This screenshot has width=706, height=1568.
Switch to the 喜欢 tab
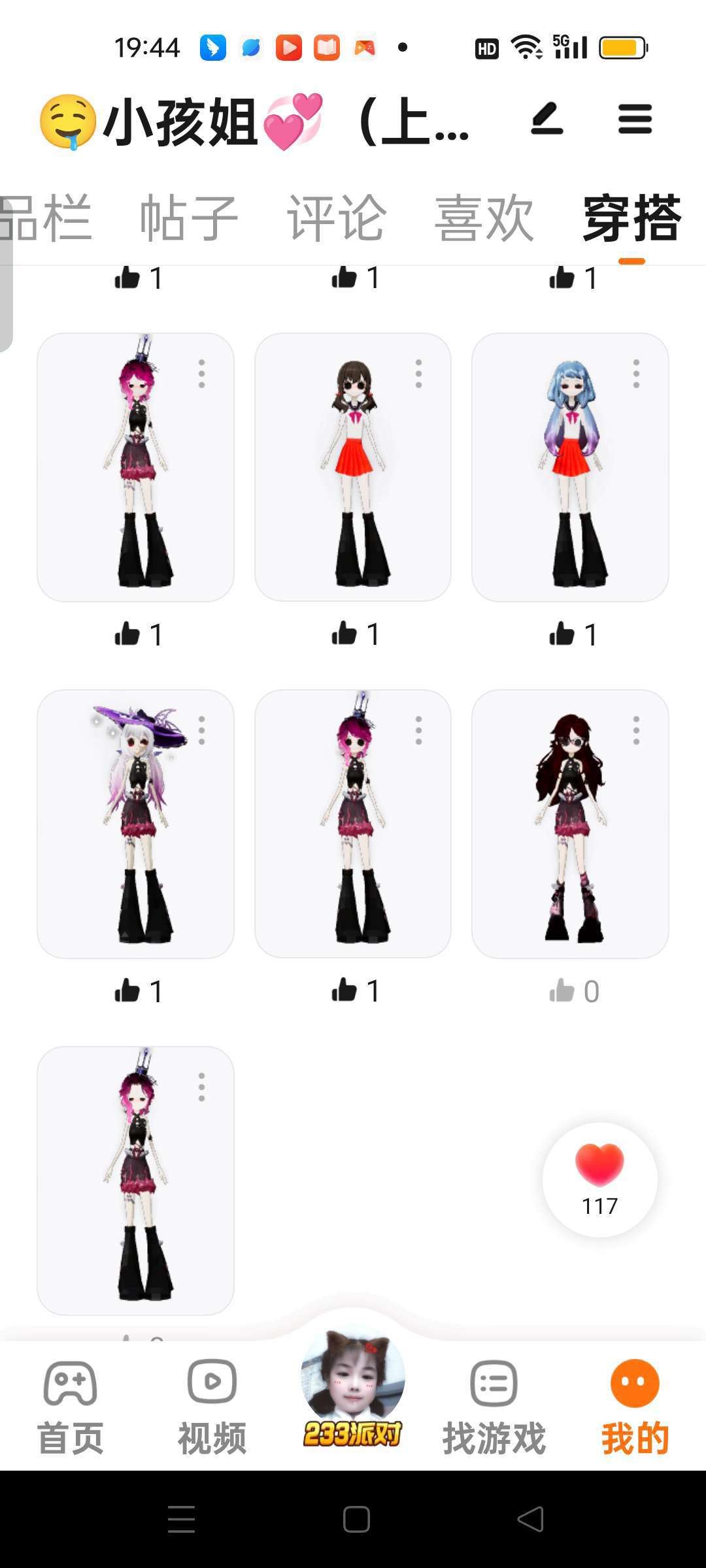coord(484,218)
